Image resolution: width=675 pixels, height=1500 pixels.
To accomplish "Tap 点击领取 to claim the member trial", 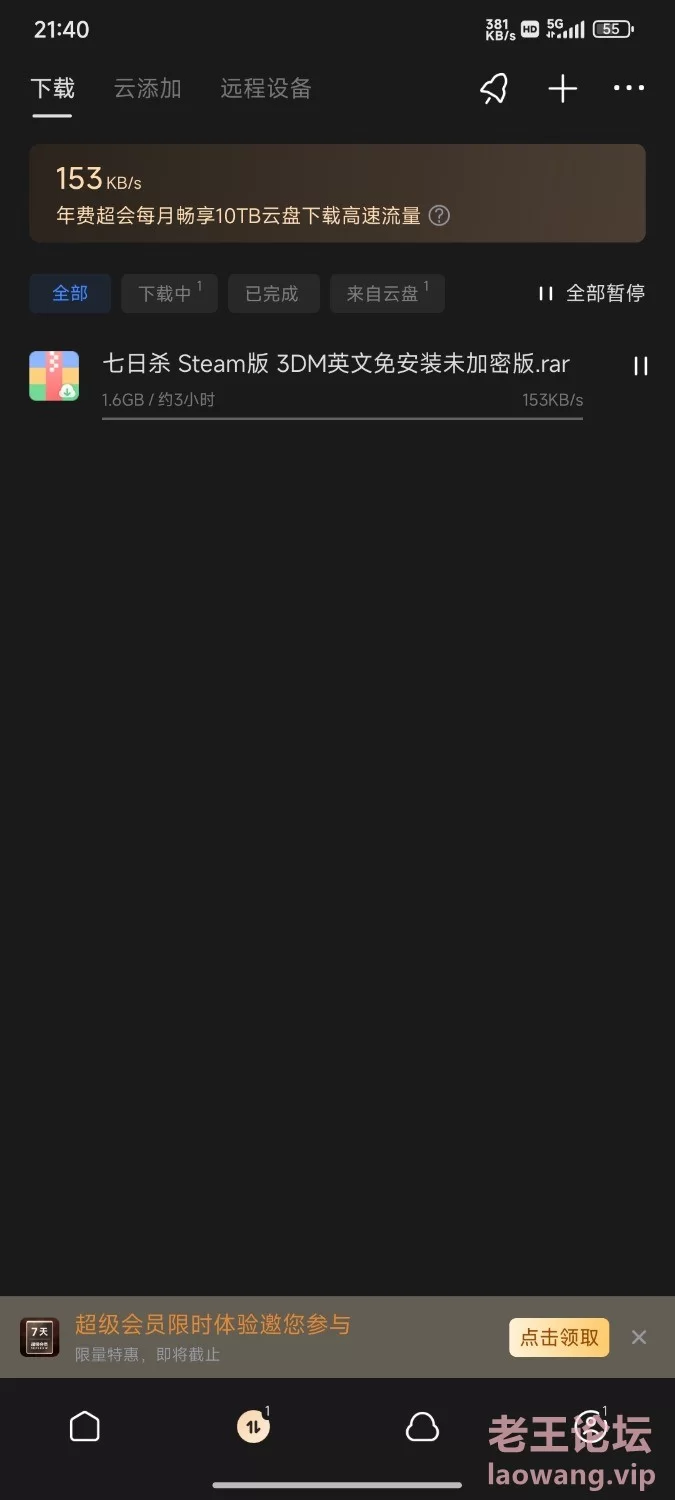I will pyautogui.click(x=558, y=1337).
